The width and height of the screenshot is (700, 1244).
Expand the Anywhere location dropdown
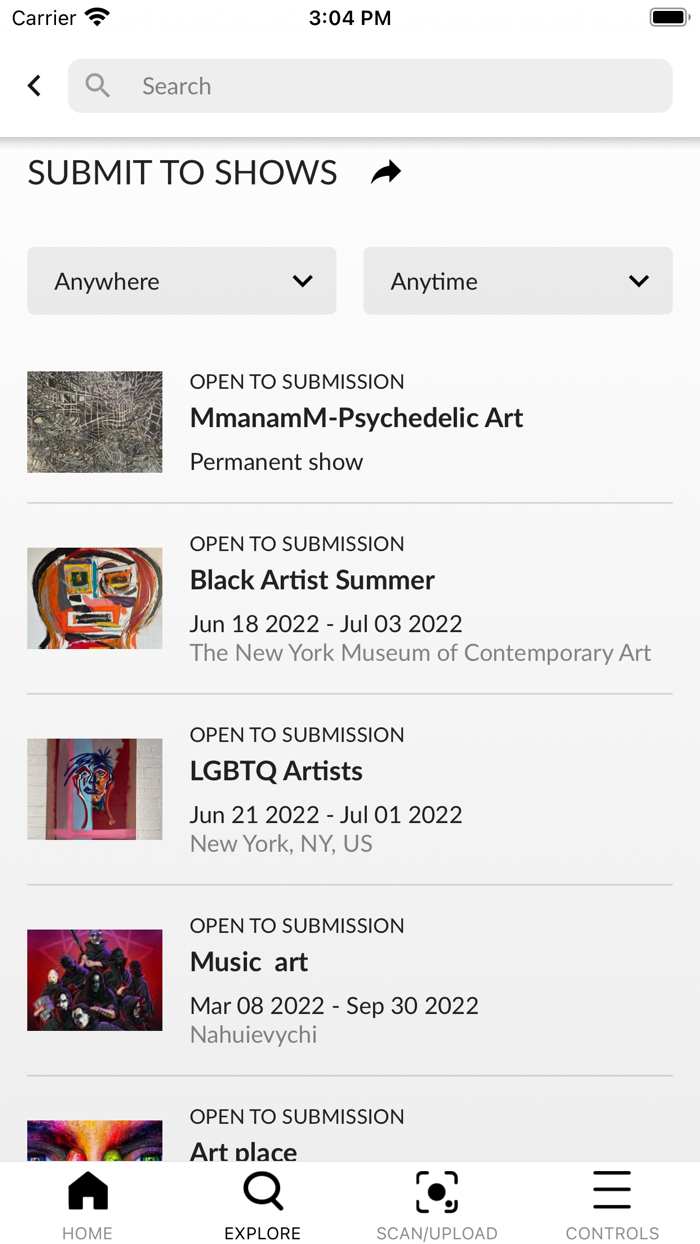pos(181,281)
